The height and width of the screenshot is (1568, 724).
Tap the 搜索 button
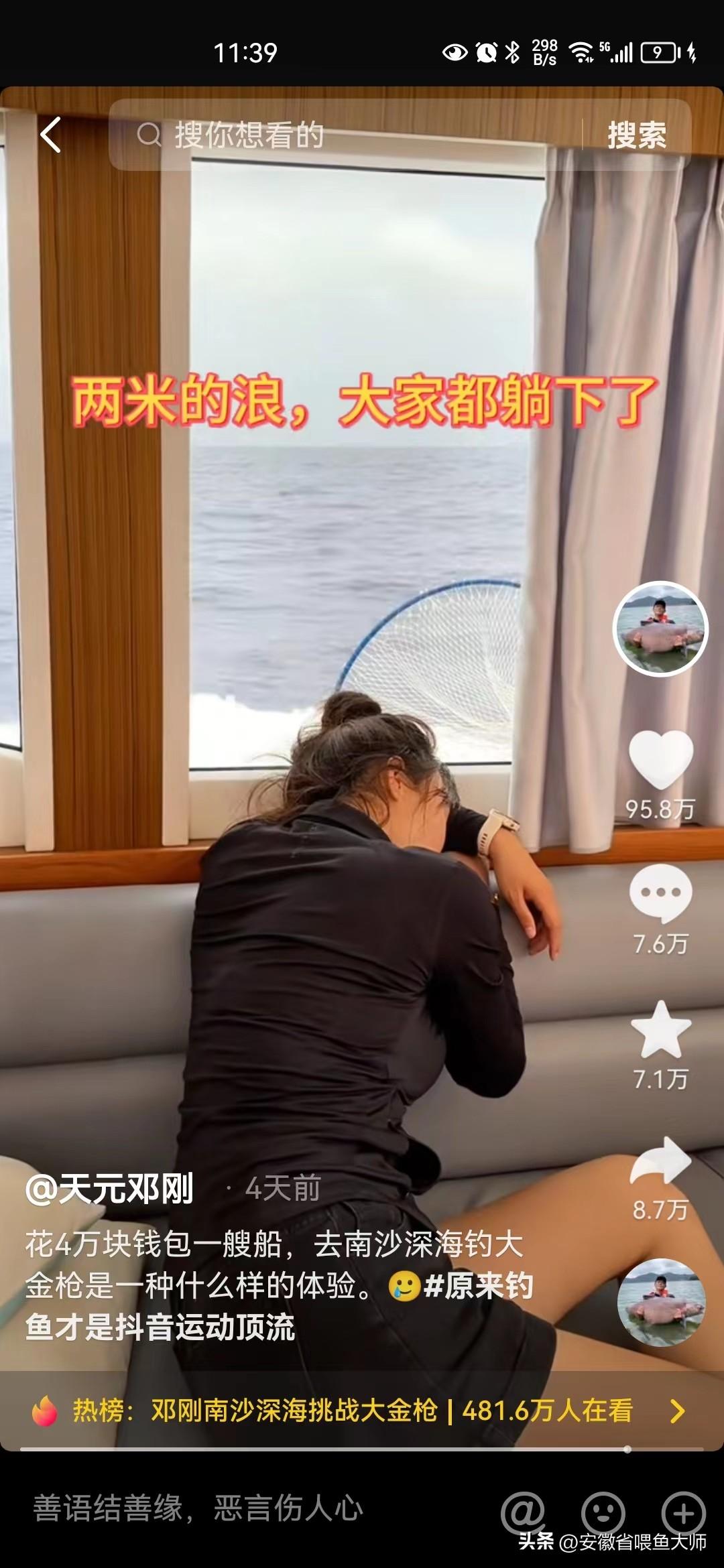tap(636, 135)
